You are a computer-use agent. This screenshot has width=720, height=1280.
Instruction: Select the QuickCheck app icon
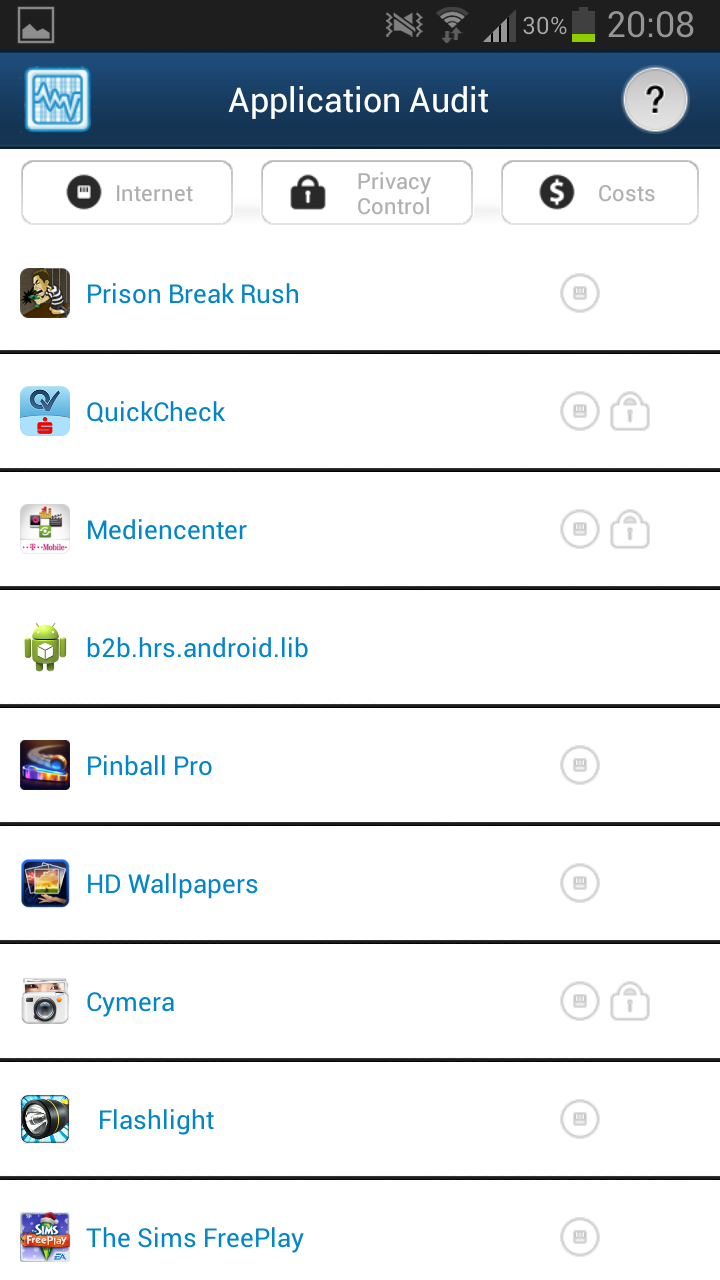(45, 411)
